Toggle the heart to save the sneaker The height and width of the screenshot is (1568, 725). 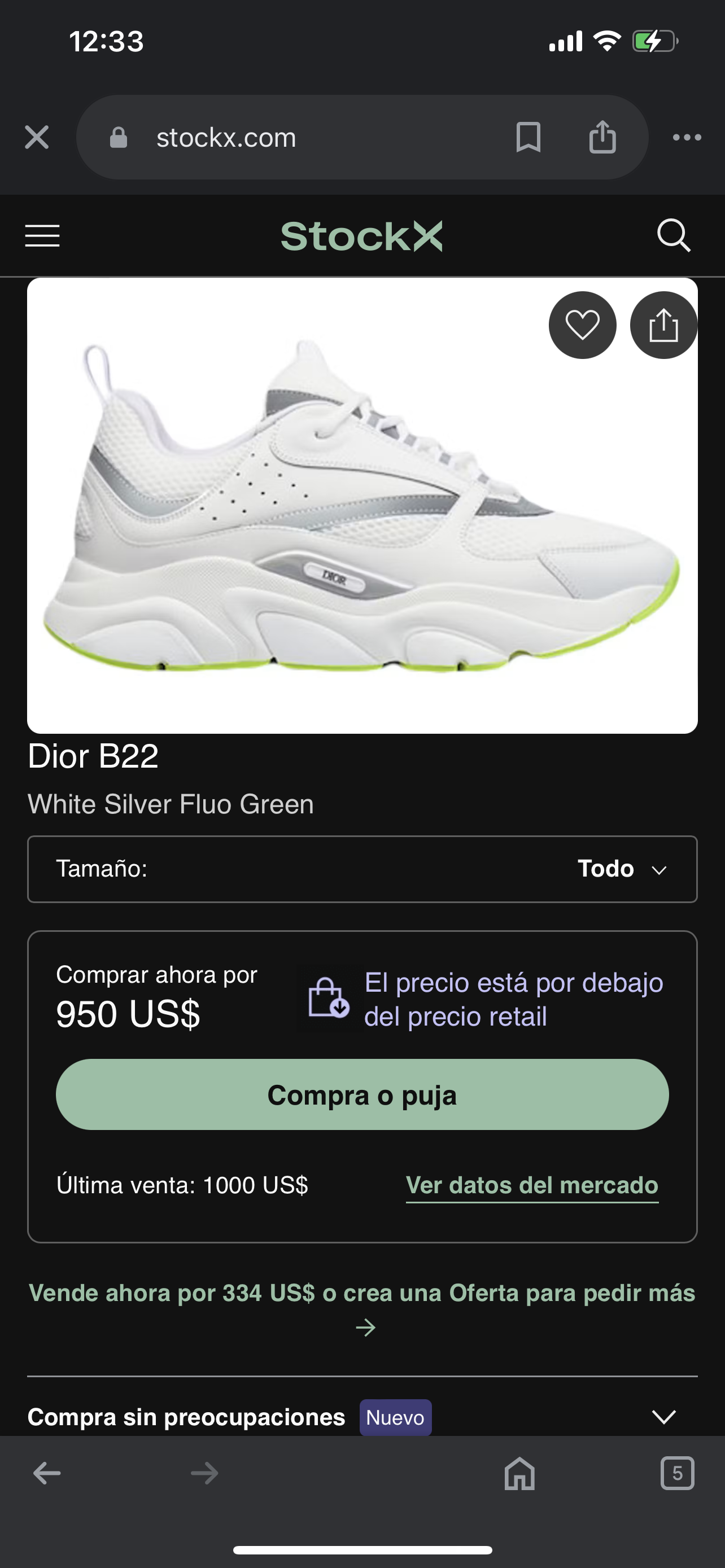582,325
